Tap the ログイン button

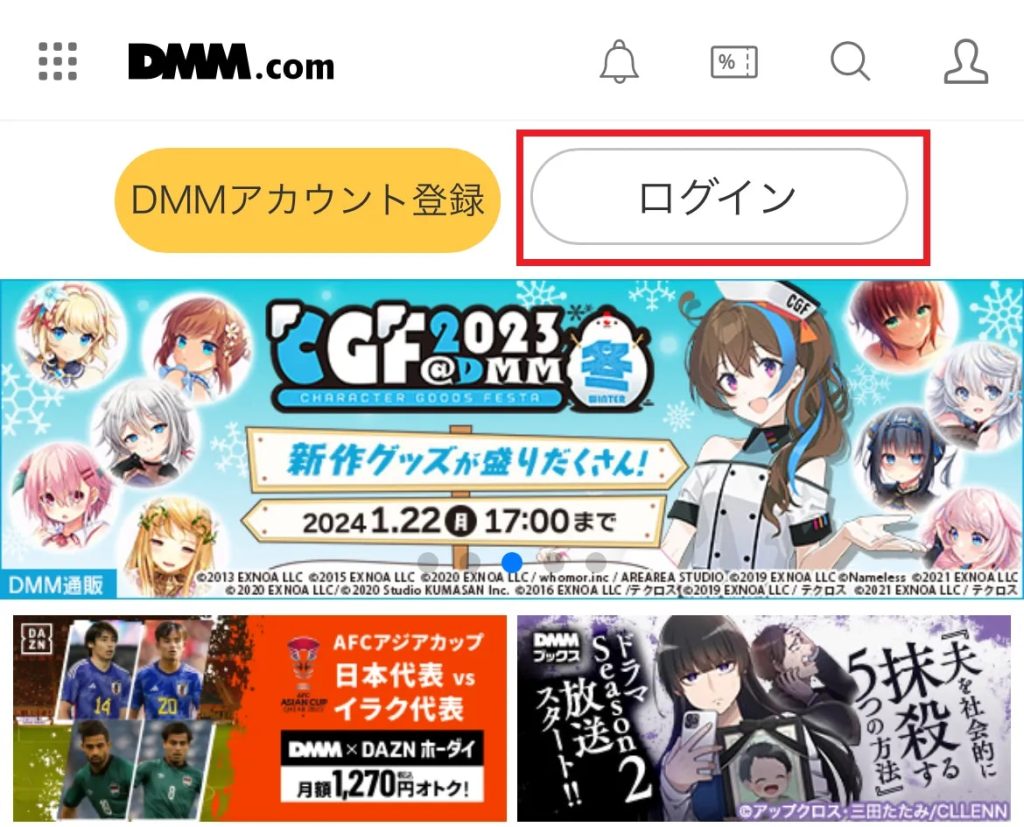point(718,197)
